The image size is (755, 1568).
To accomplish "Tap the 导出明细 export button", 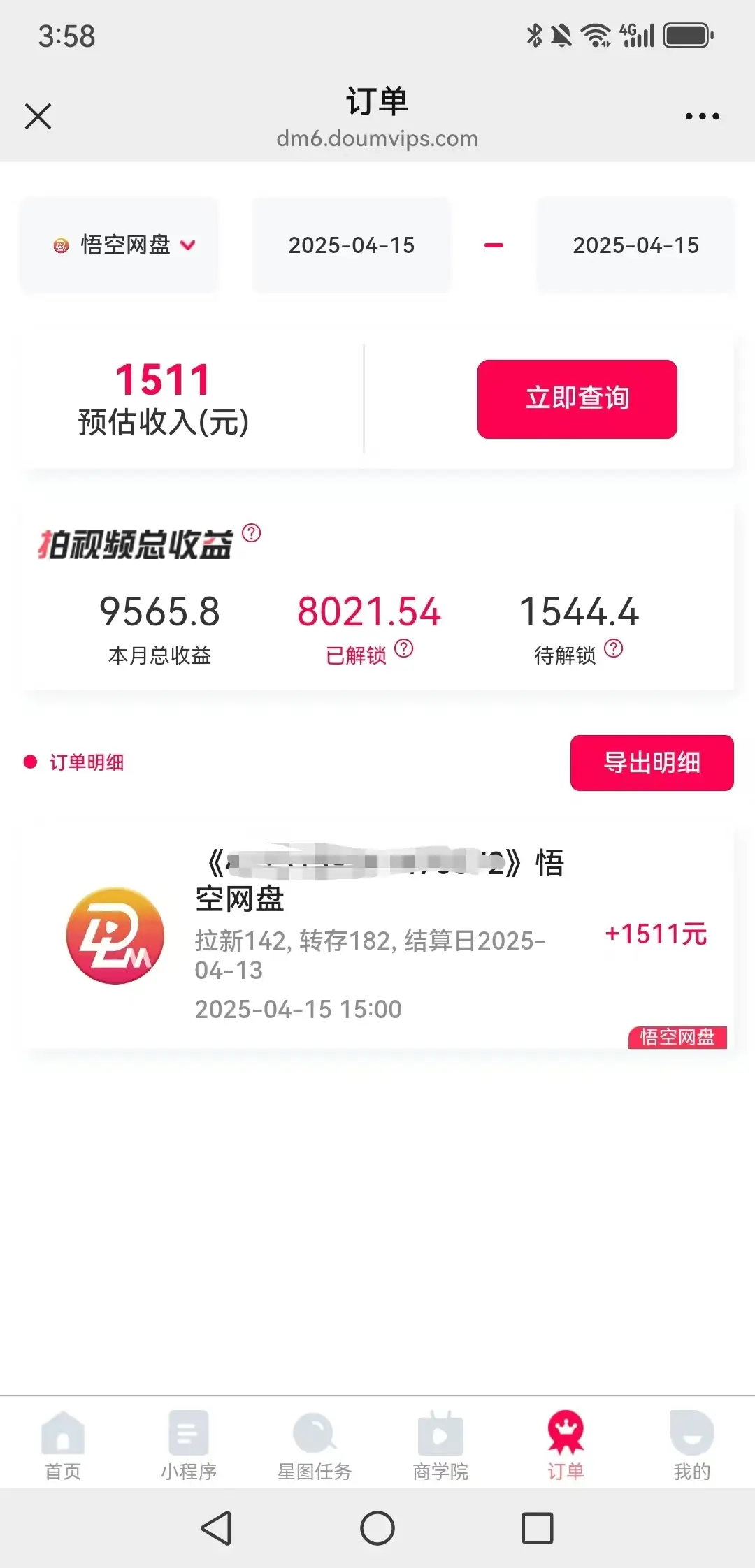I will click(652, 763).
